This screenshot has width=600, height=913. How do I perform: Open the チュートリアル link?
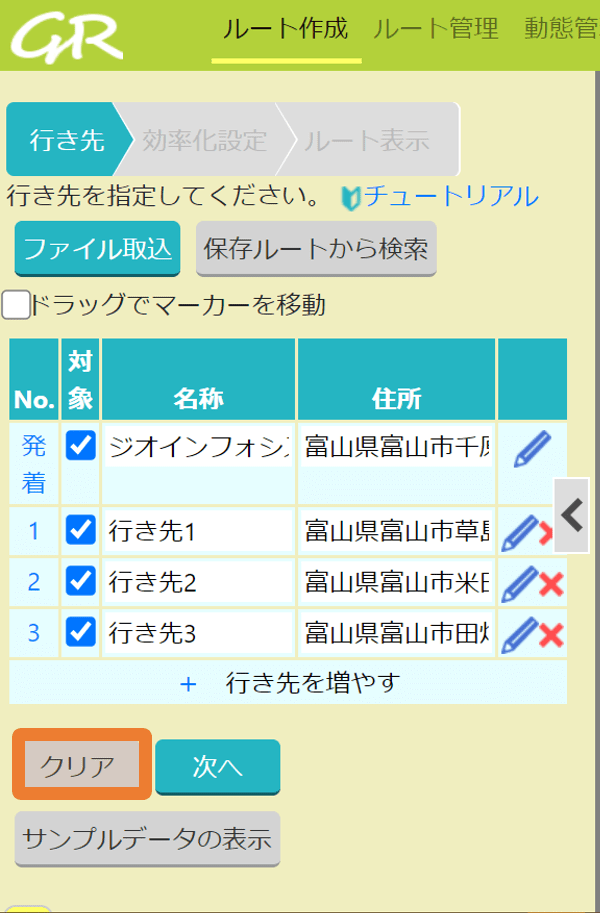click(450, 195)
